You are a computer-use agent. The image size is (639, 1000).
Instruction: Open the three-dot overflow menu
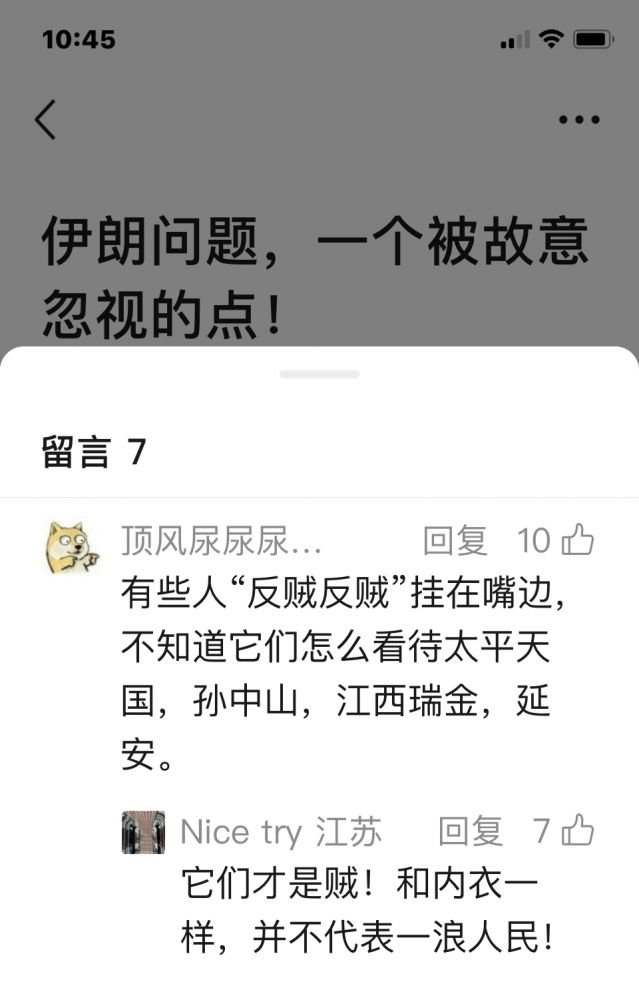coord(579,120)
